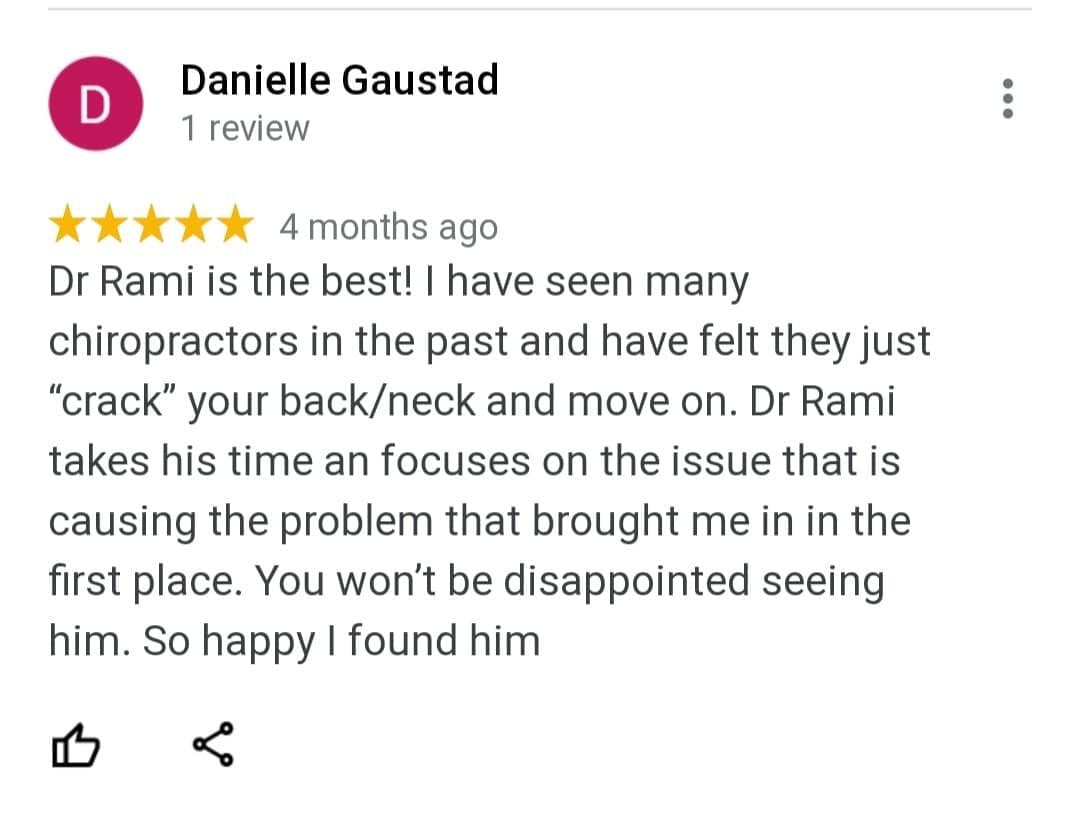Open the overflow menu on Danielle's review

[x=1008, y=99]
